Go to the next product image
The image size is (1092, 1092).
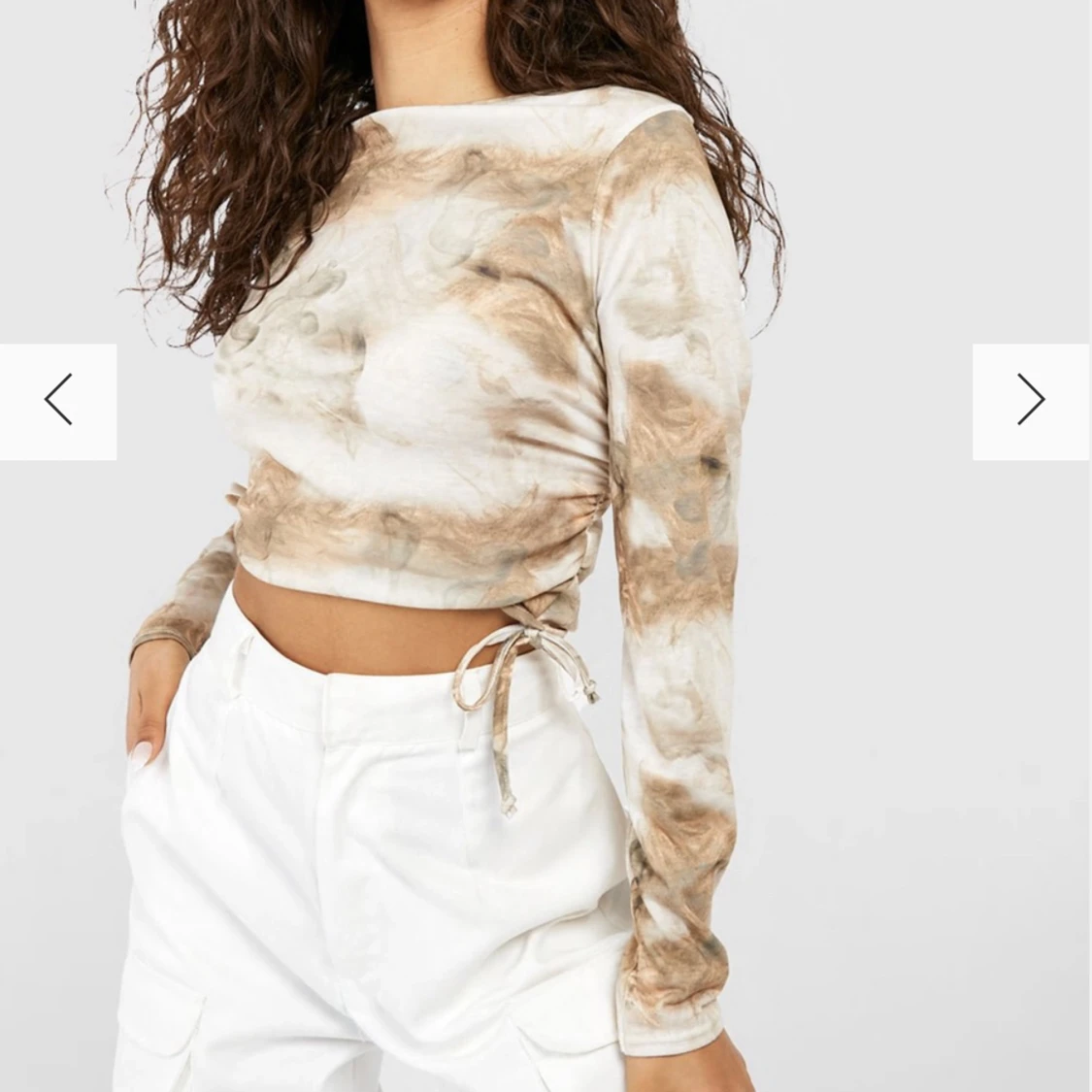1031,401
